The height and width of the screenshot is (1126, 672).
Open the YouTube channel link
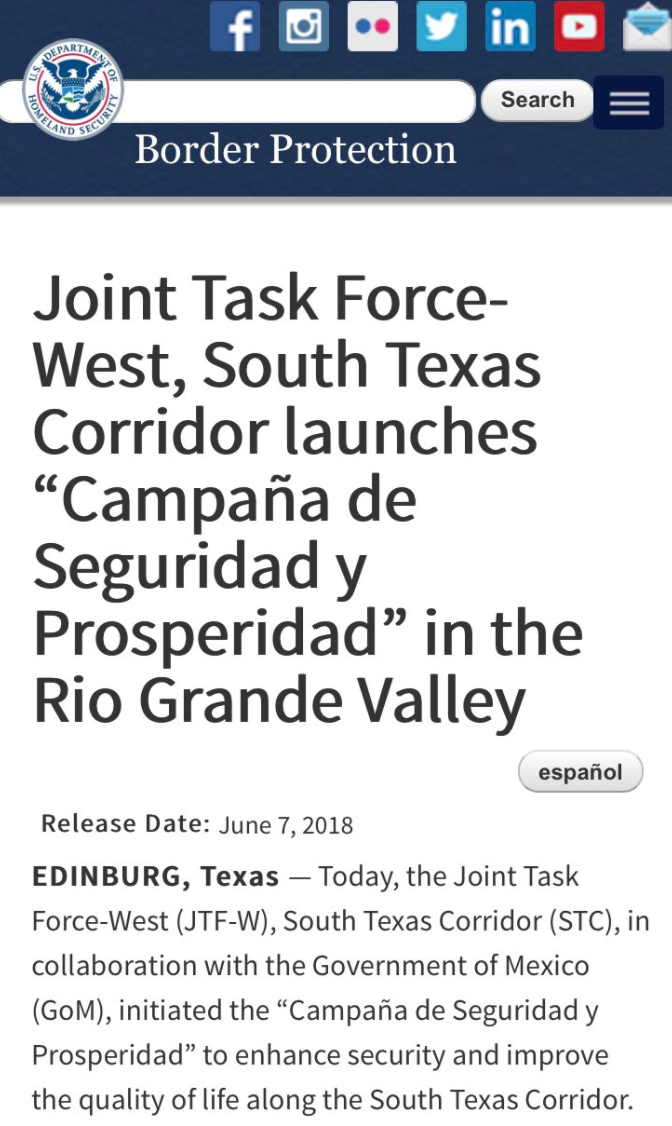(579, 26)
